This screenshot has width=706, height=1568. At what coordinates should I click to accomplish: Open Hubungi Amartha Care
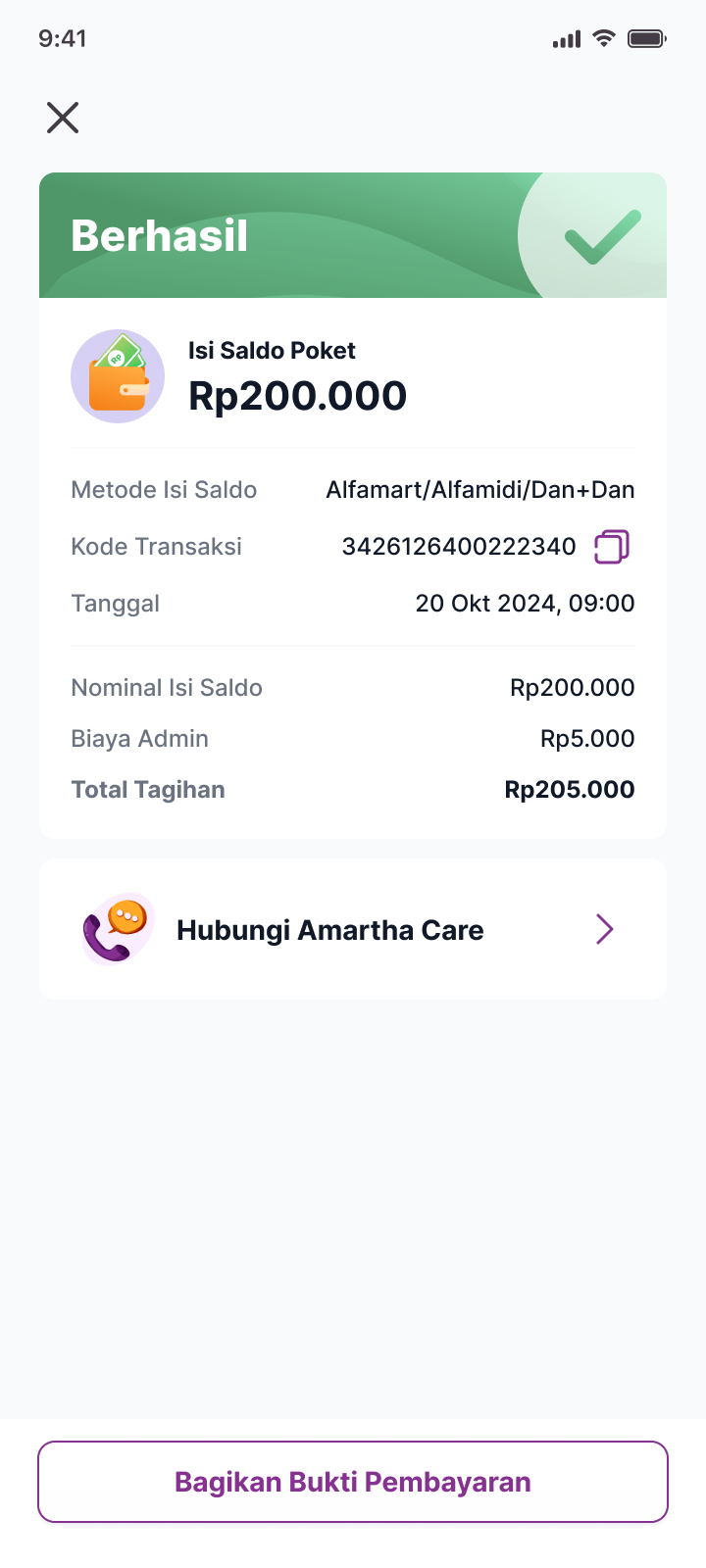353,929
